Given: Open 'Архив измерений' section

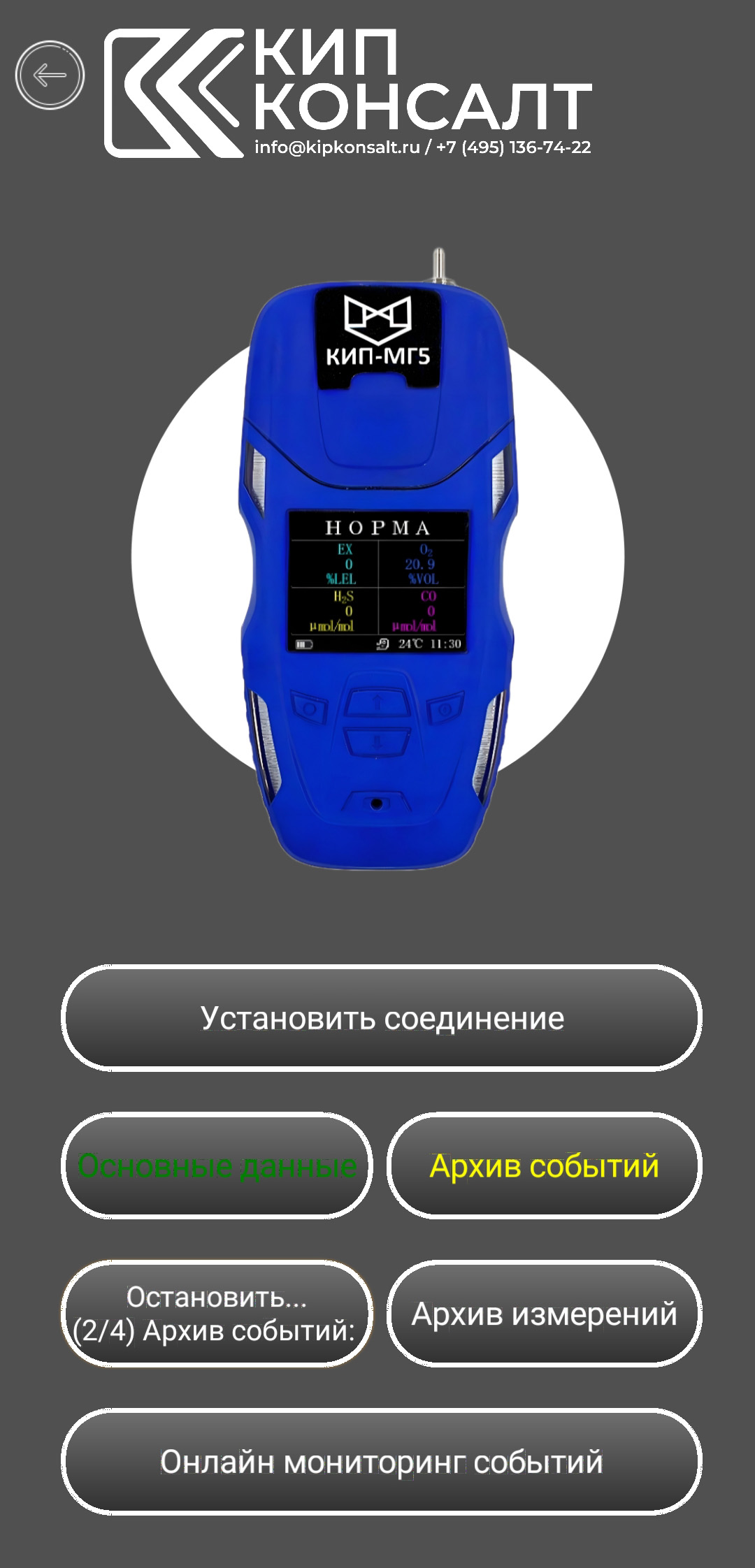Looking at the screenshot, I should click(x=544, y=1314).
